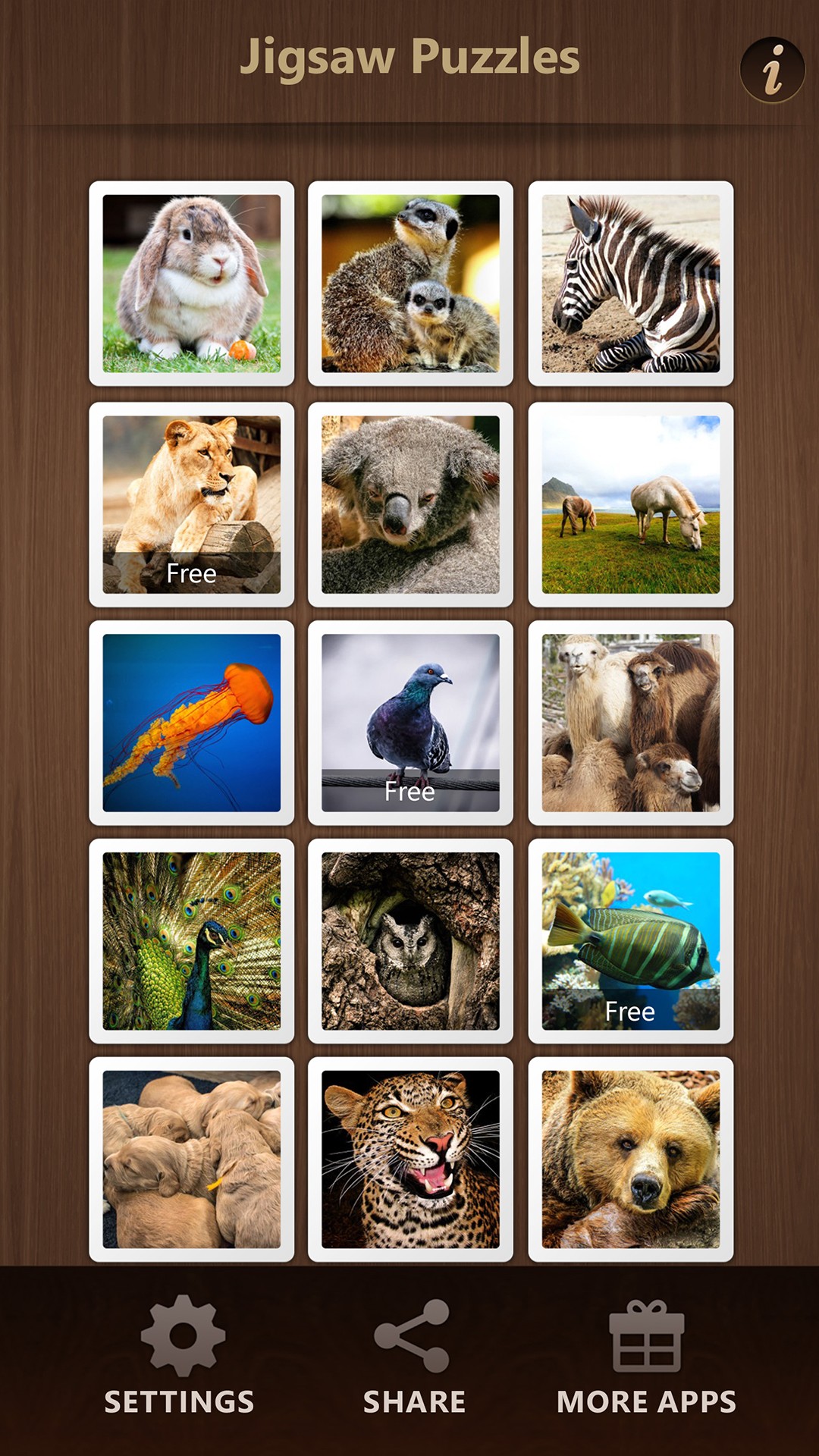Screen dimensions: 819x1456
Task: Open the info icon
Action: click(772, 70)
